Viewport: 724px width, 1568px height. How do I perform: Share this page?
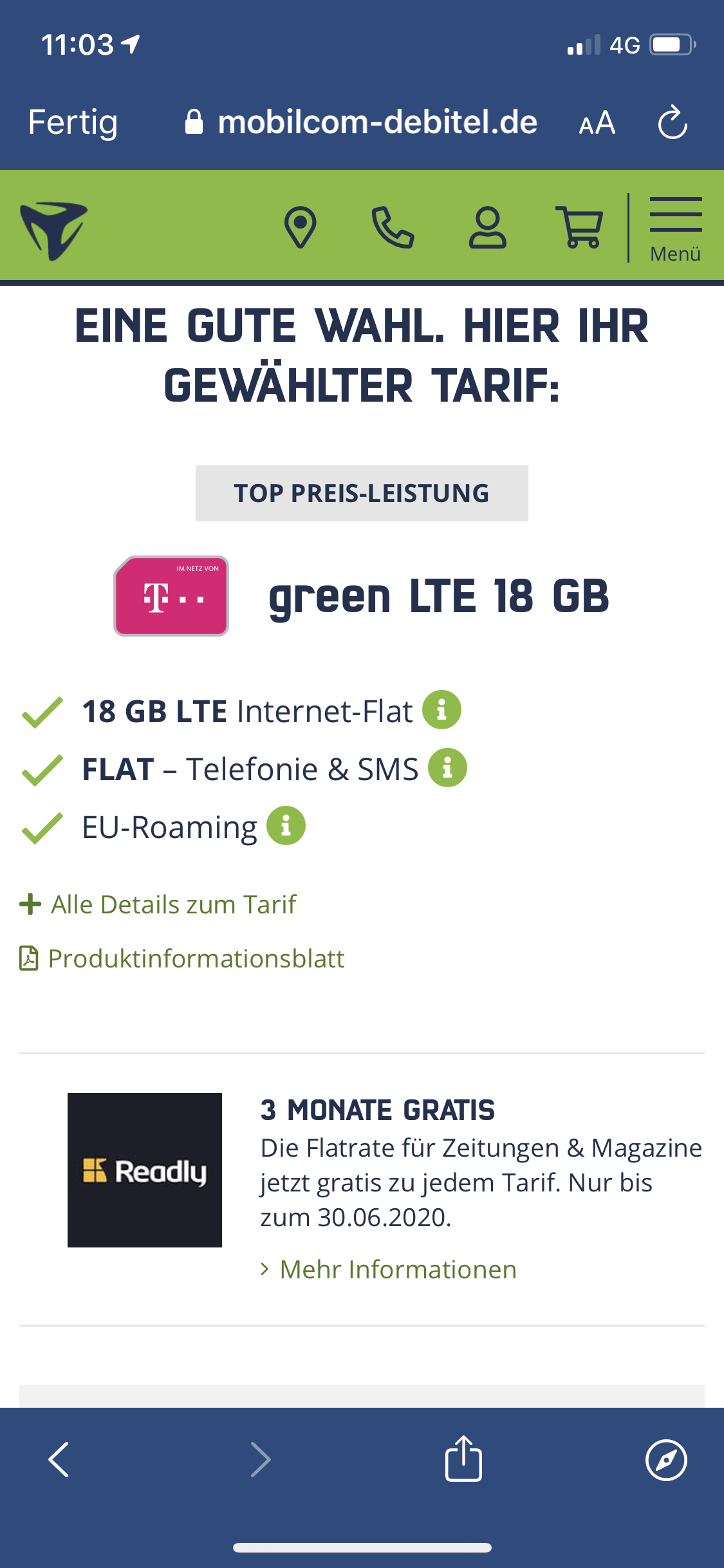pos(463,1459)
